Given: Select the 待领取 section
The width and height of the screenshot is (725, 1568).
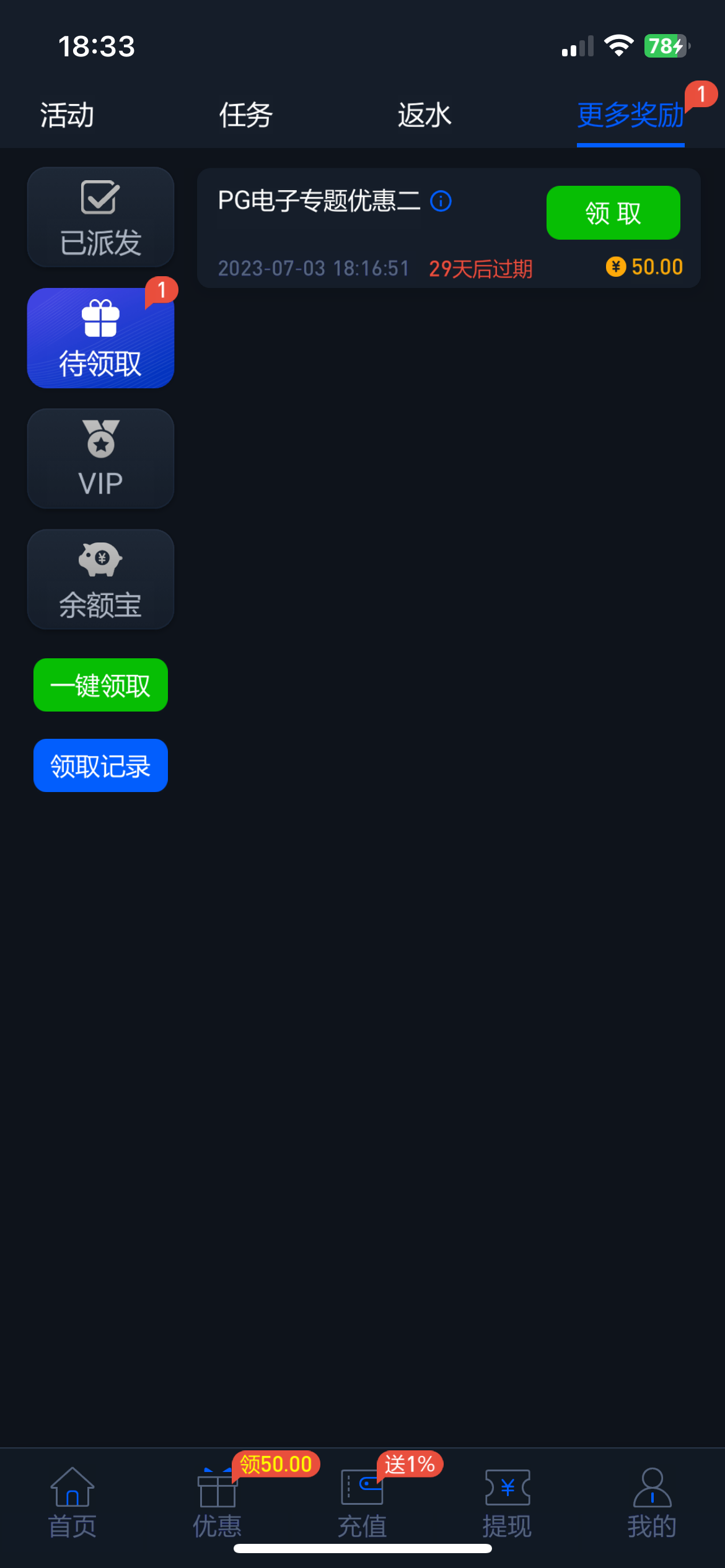Looking at the screenshot, I should (x=100, y=338).
